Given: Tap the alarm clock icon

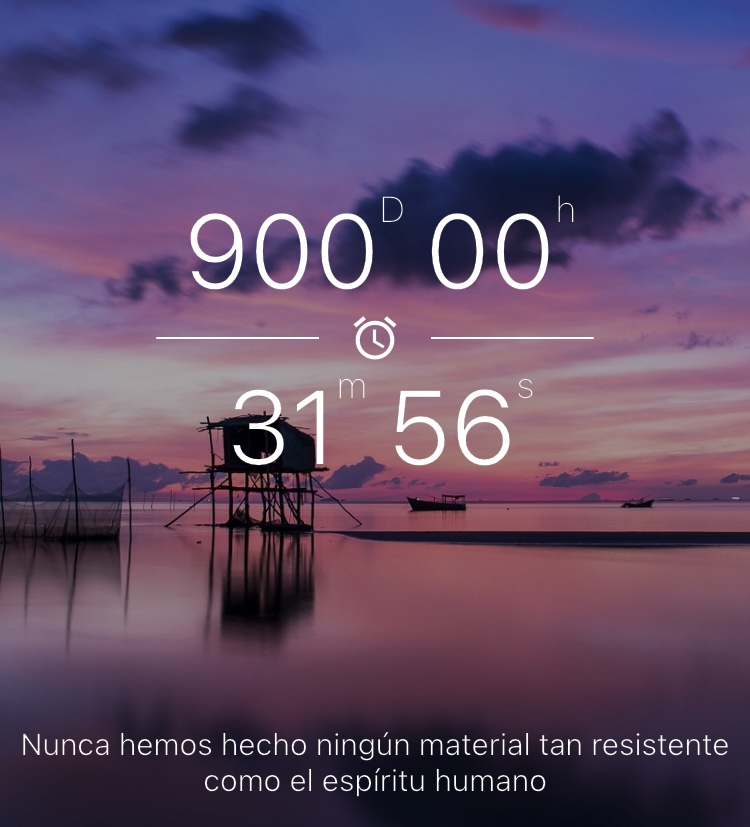Looking at the screenshot, I should (375, 338).
